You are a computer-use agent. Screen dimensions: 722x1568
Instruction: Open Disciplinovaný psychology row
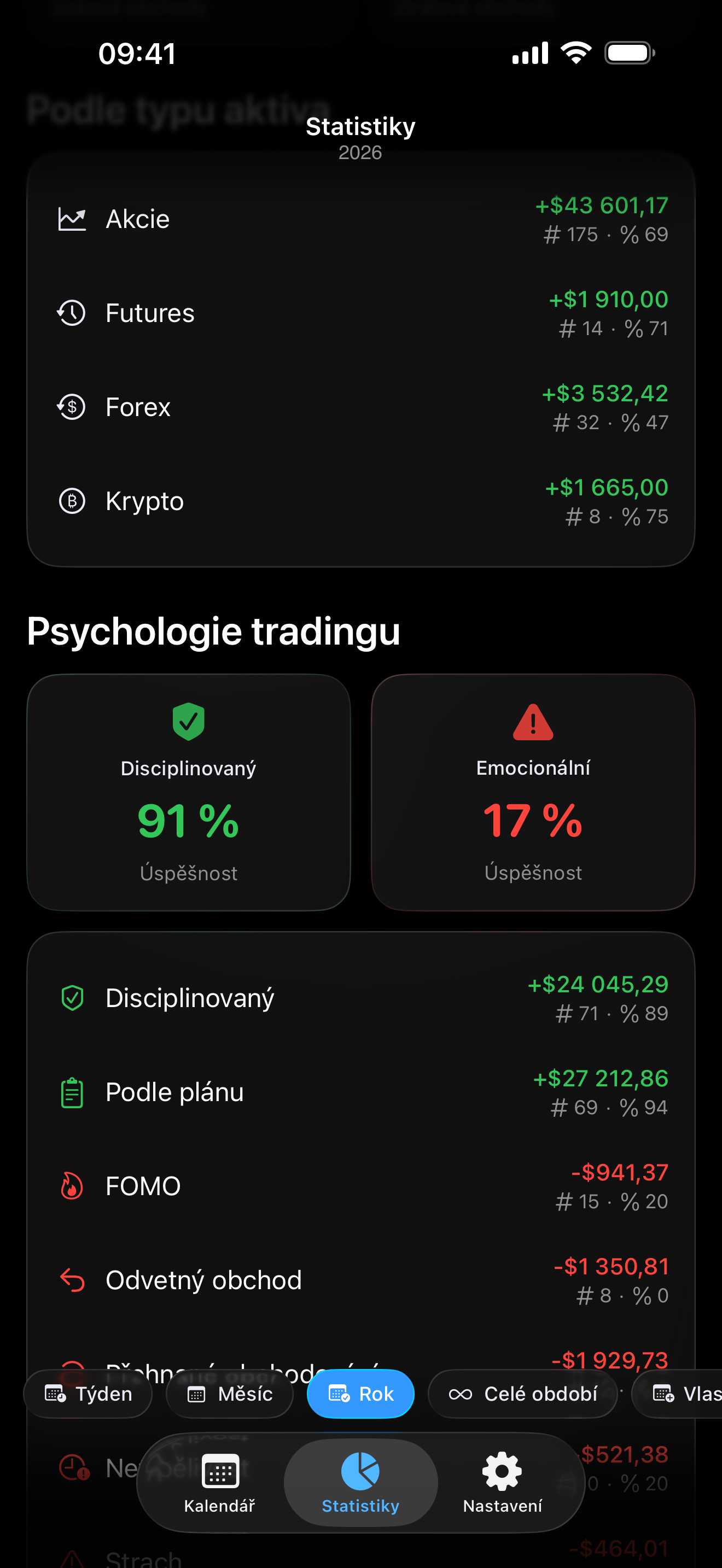(361, 998)
